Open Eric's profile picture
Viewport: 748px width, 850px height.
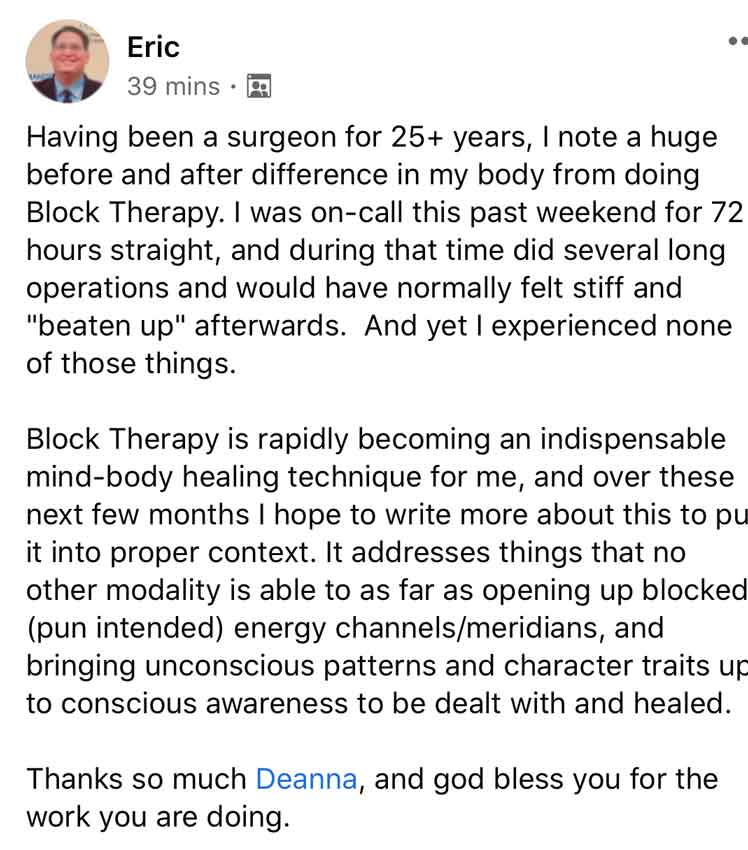pos(67,62)
